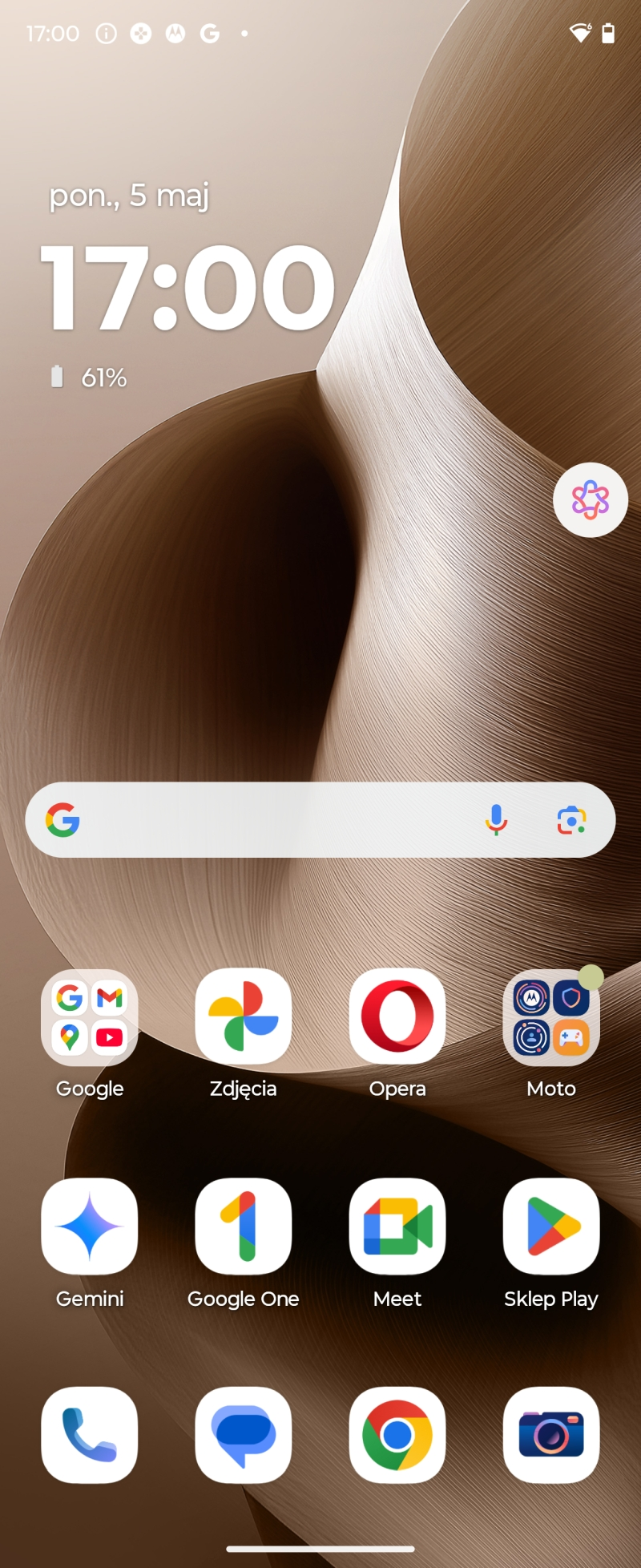Open the Phone dialer app
This screenshot has width=641, height=1568.
89,1435
